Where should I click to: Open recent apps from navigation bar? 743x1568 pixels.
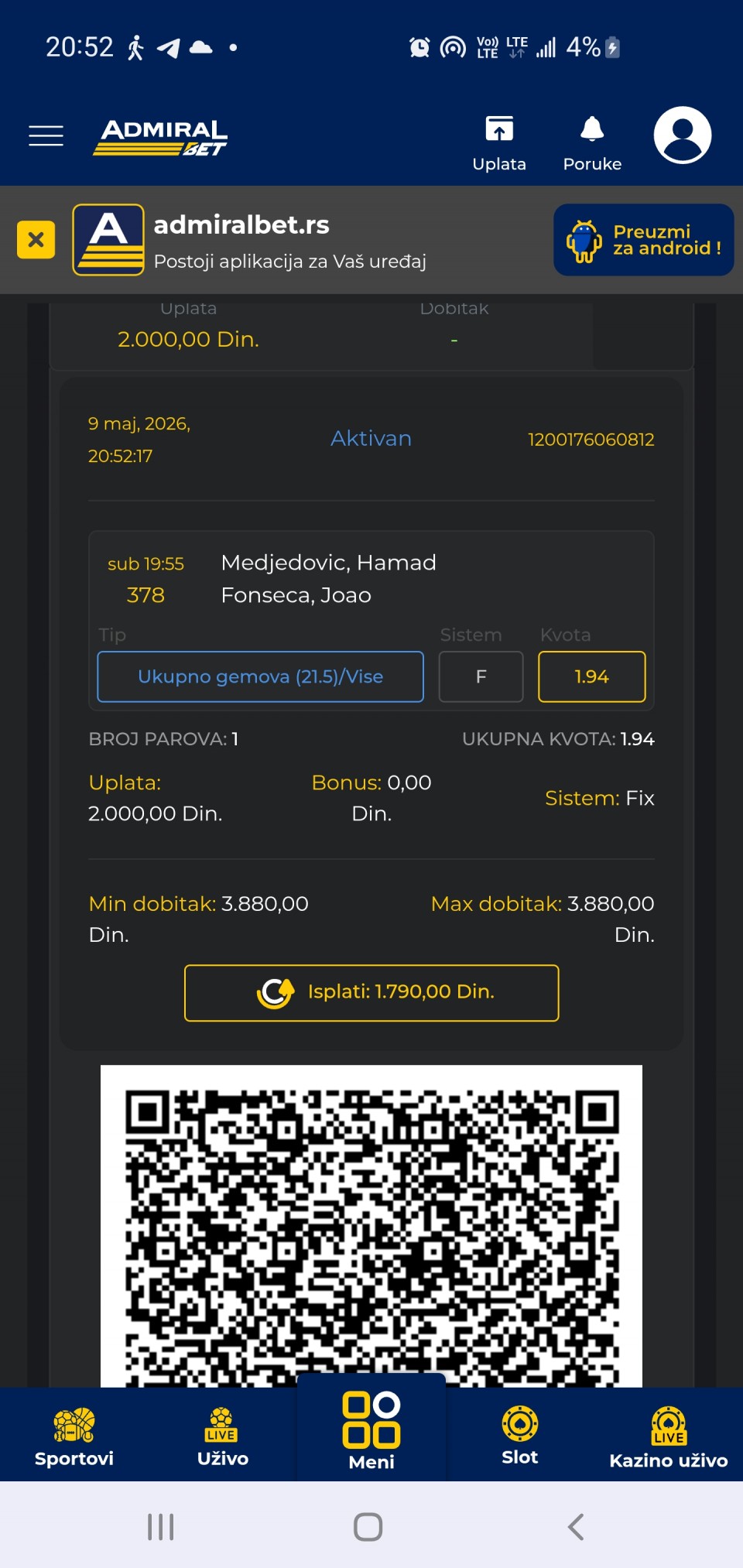(161, 1527)
